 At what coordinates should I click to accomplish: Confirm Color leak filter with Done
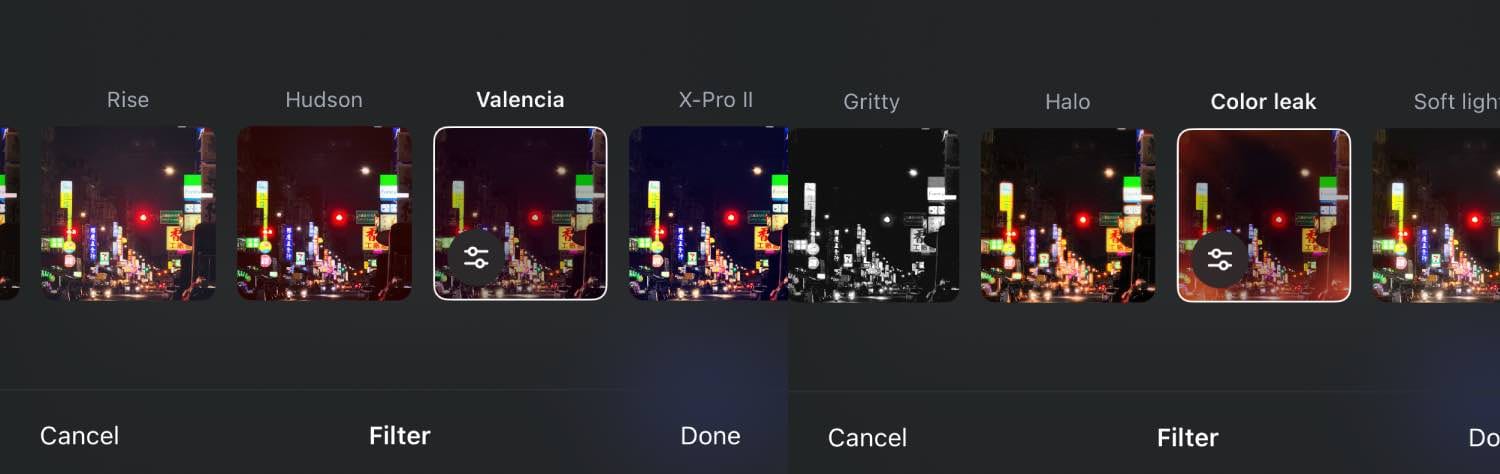point(1483,438)
